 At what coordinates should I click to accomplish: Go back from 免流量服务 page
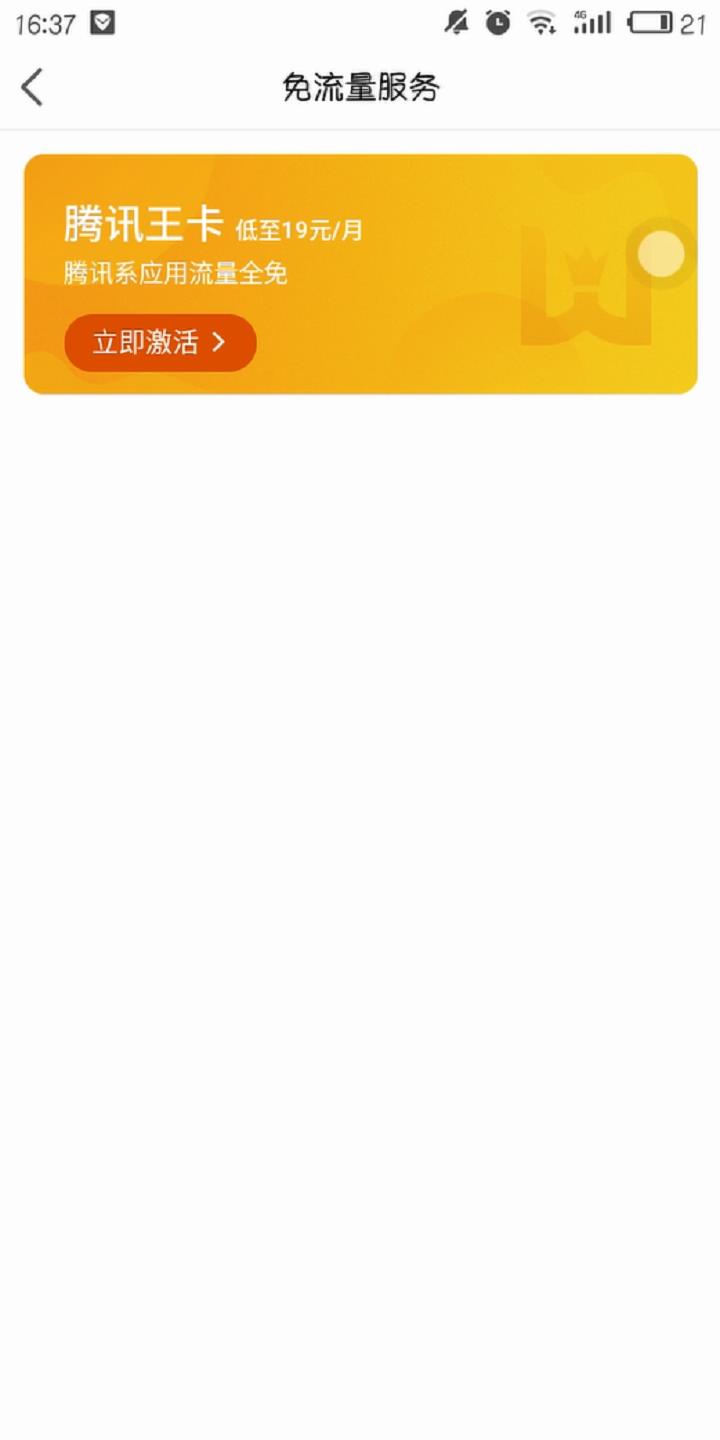(x=32, y=87)
